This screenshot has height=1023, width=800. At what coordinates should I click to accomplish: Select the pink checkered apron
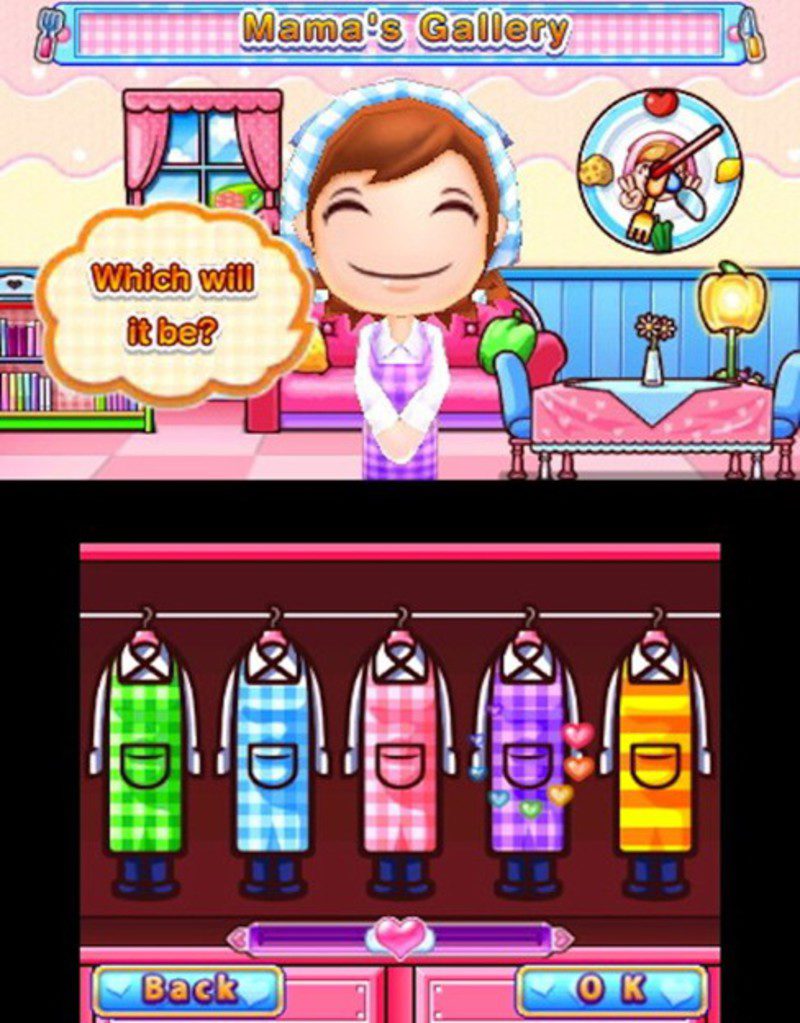(x=399, y=760)
